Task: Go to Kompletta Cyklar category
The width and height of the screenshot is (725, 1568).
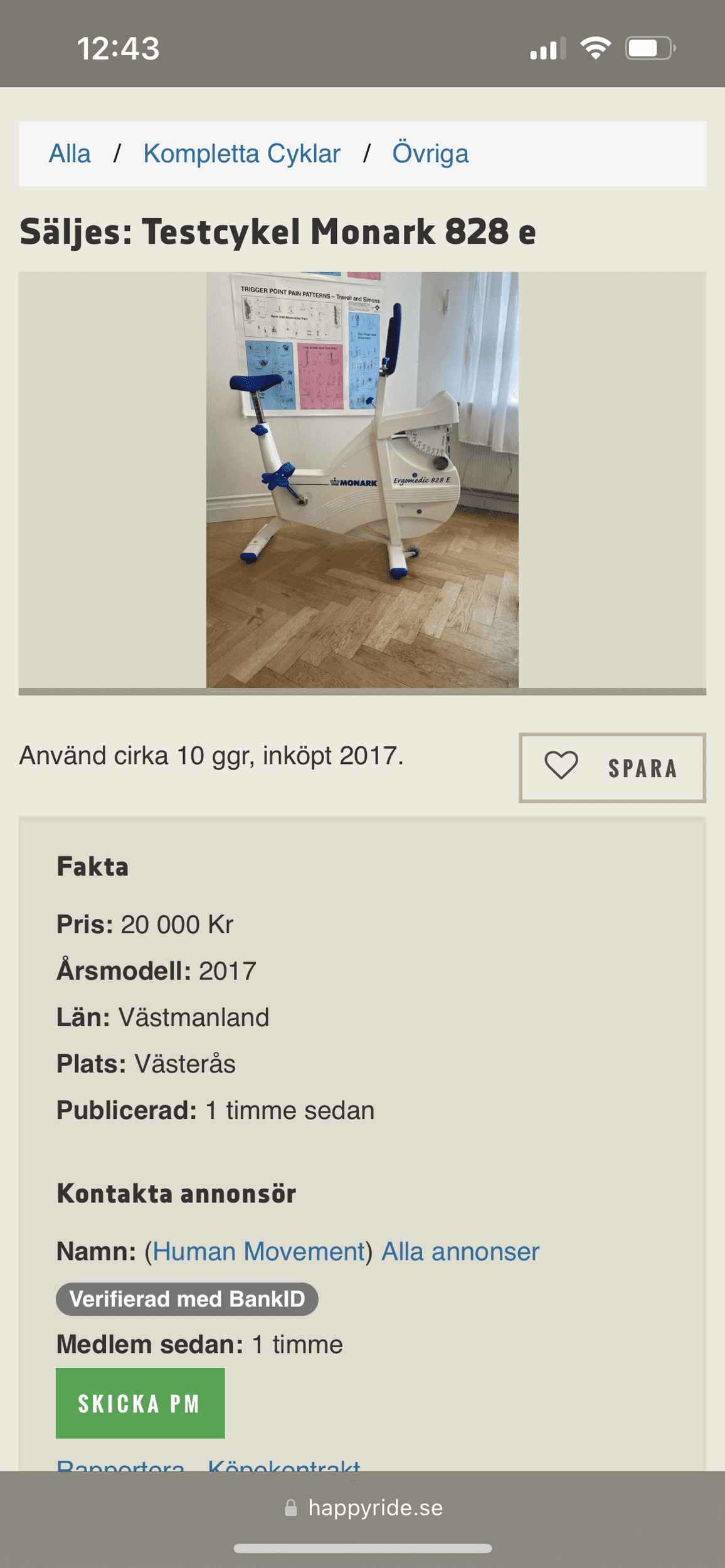Action: pos(241,154)
